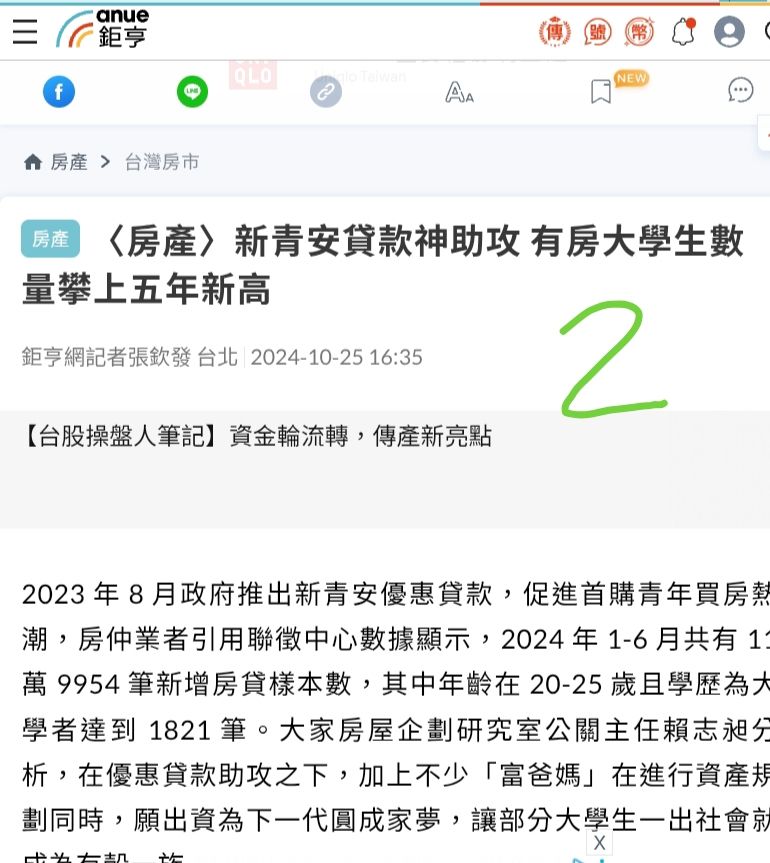Adjust the article font size
Image resolution: width=770 pixels, height=863 pixels.
tap(459, 93)
